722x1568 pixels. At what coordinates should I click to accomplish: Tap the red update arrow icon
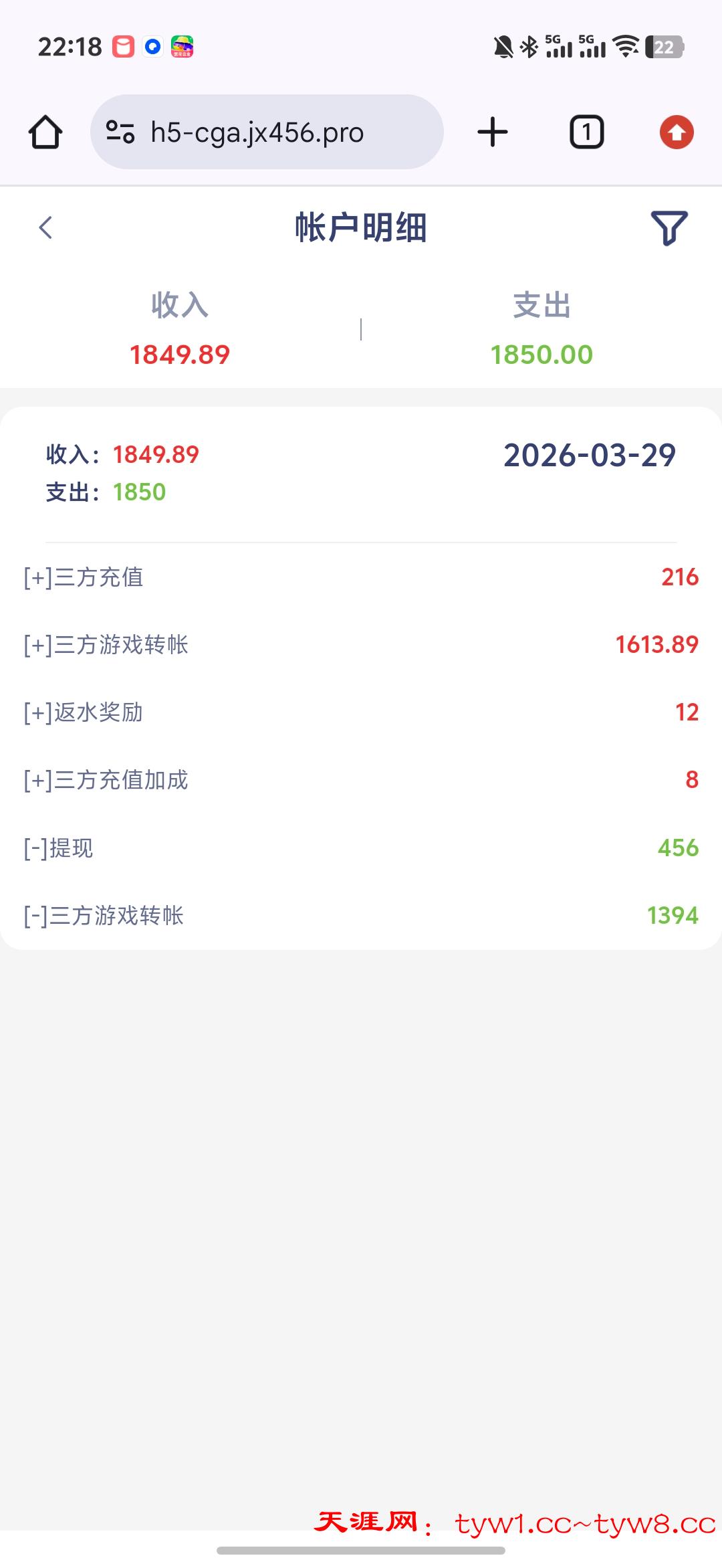tap(677, 132)
